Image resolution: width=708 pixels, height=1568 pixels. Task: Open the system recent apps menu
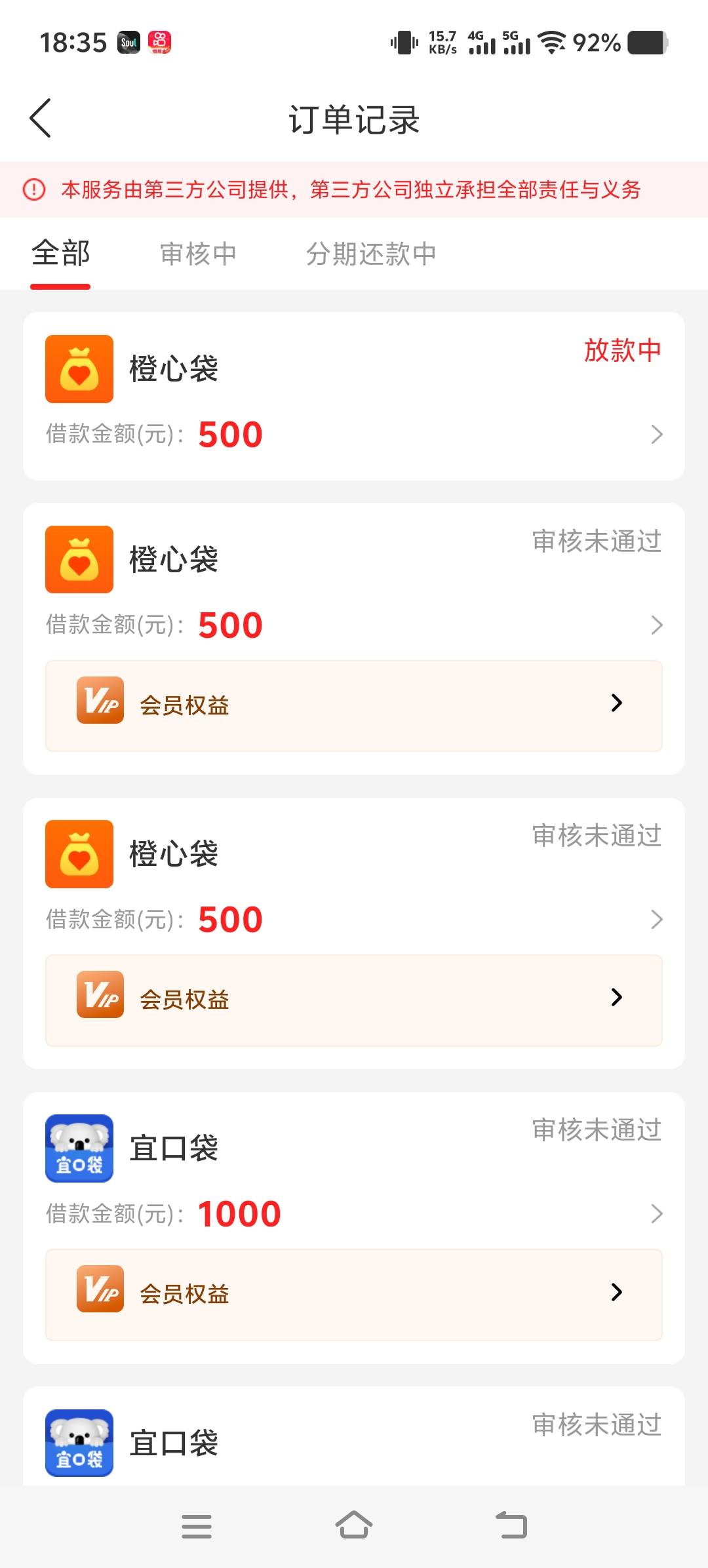coord(197,1526)
